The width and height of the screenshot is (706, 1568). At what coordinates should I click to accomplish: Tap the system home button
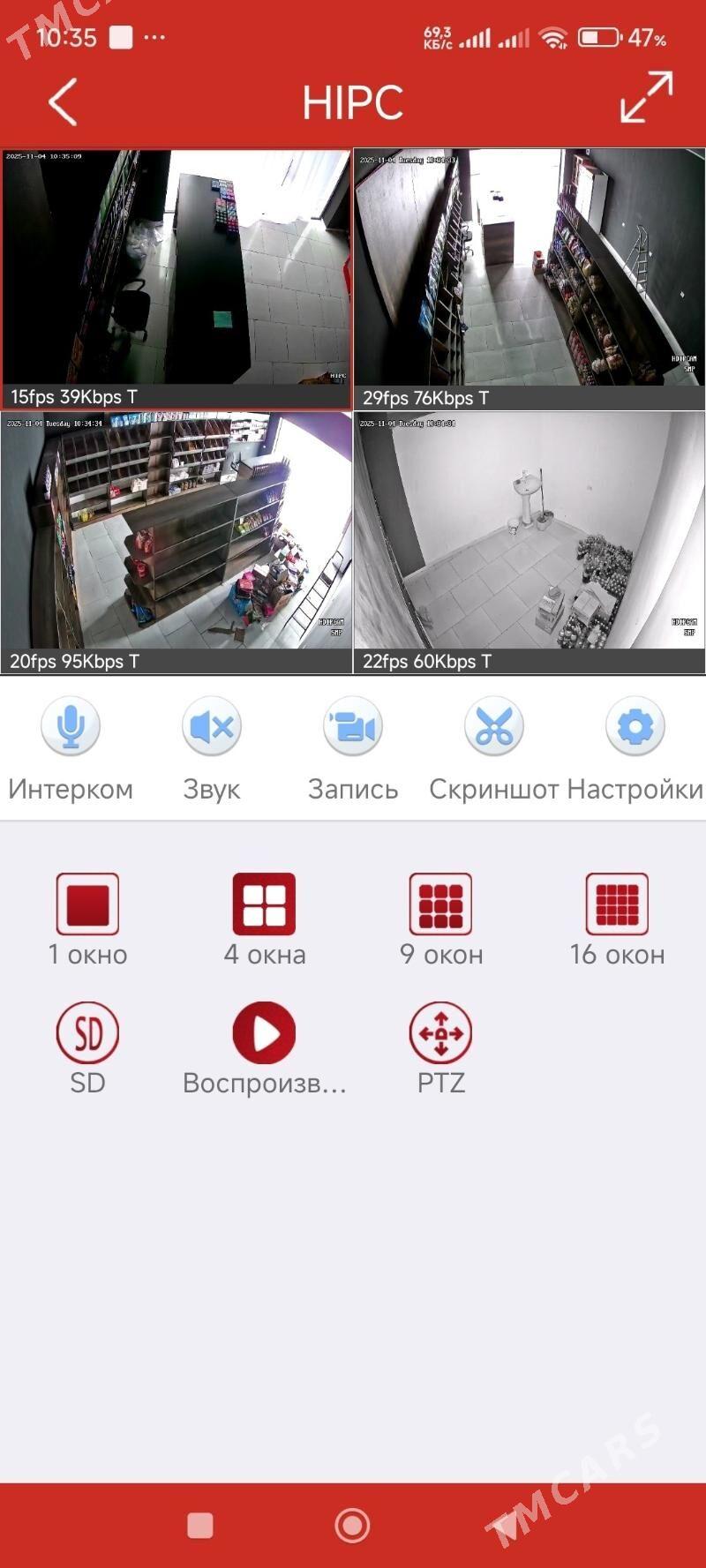coord(352,1525)
